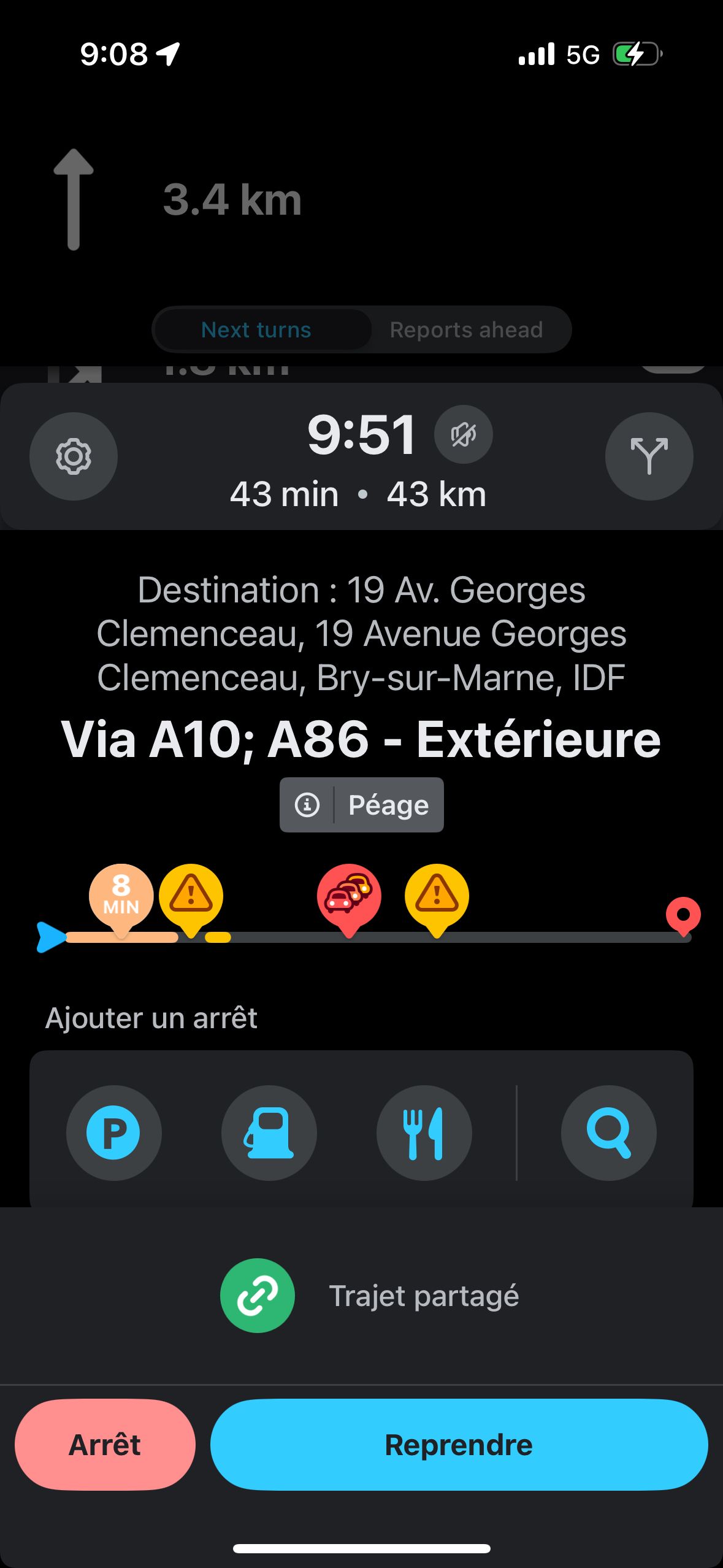Add a restaurant stop
This screenshot has width=723, height=1568.
424,1132
